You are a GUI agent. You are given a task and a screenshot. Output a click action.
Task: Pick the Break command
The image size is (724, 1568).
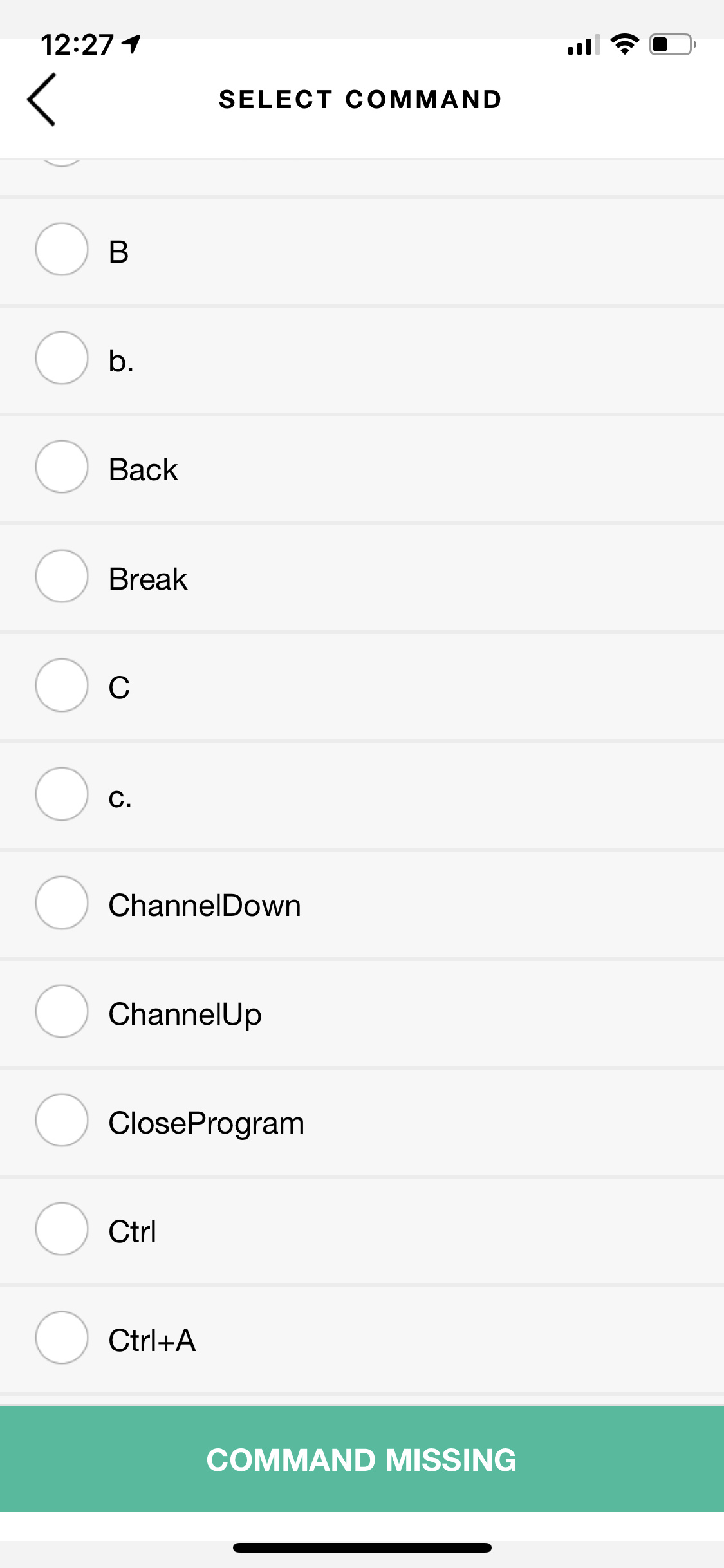(62, 576)
